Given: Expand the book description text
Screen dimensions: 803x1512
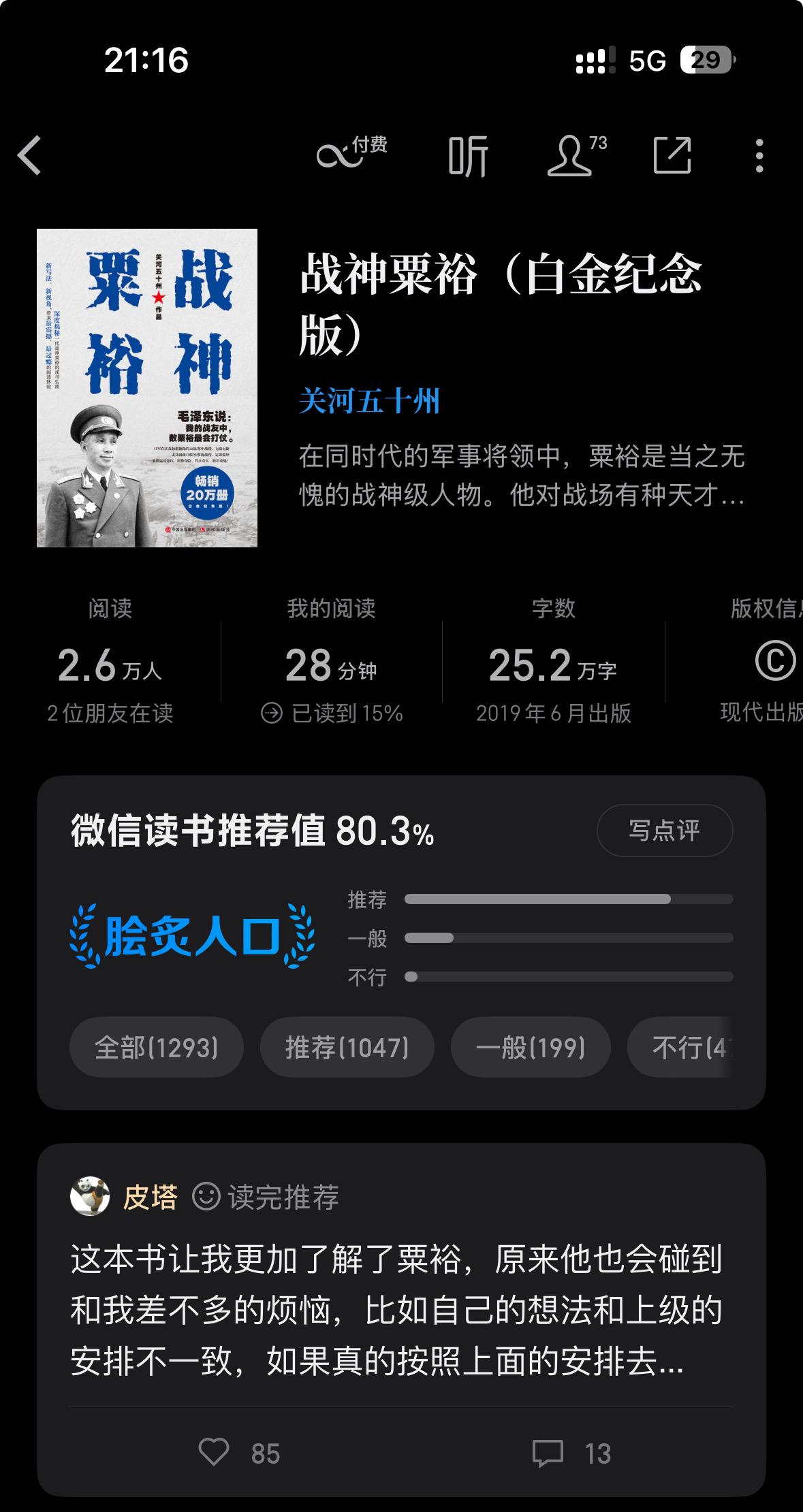Looking at the screenshot, I should tap(522, 475).
